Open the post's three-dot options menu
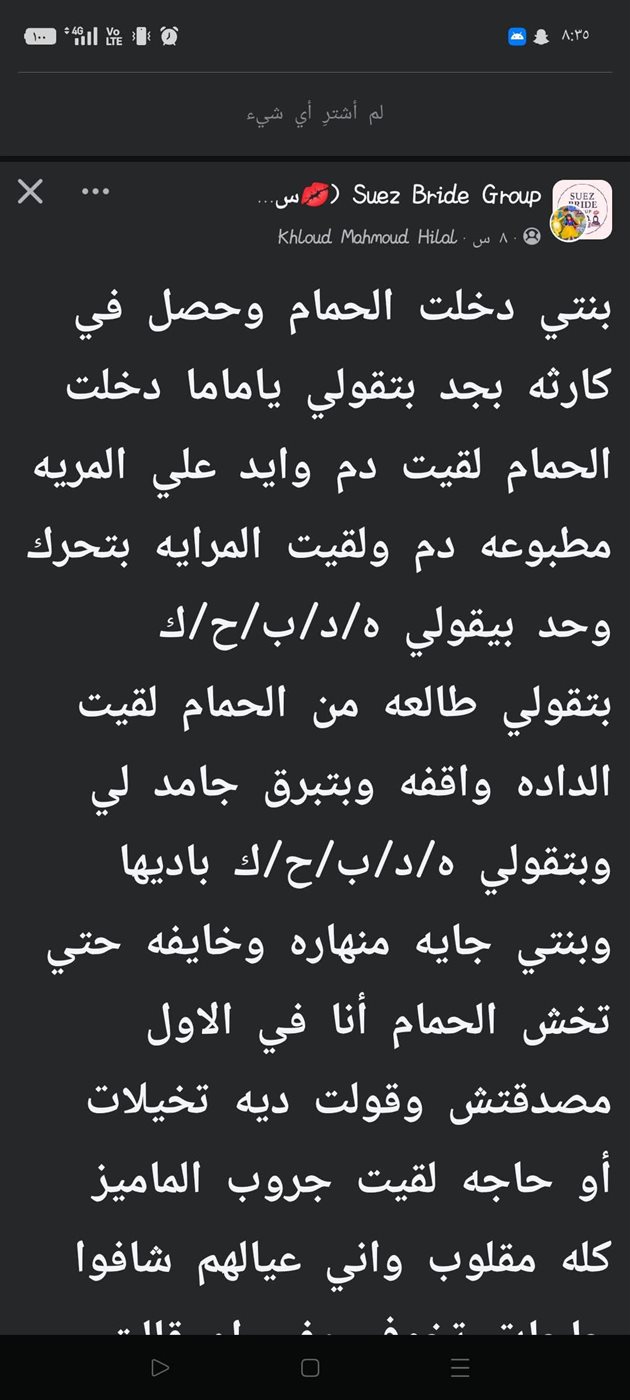The height and width of the screenshot is (1400, 630). (95, 192)
